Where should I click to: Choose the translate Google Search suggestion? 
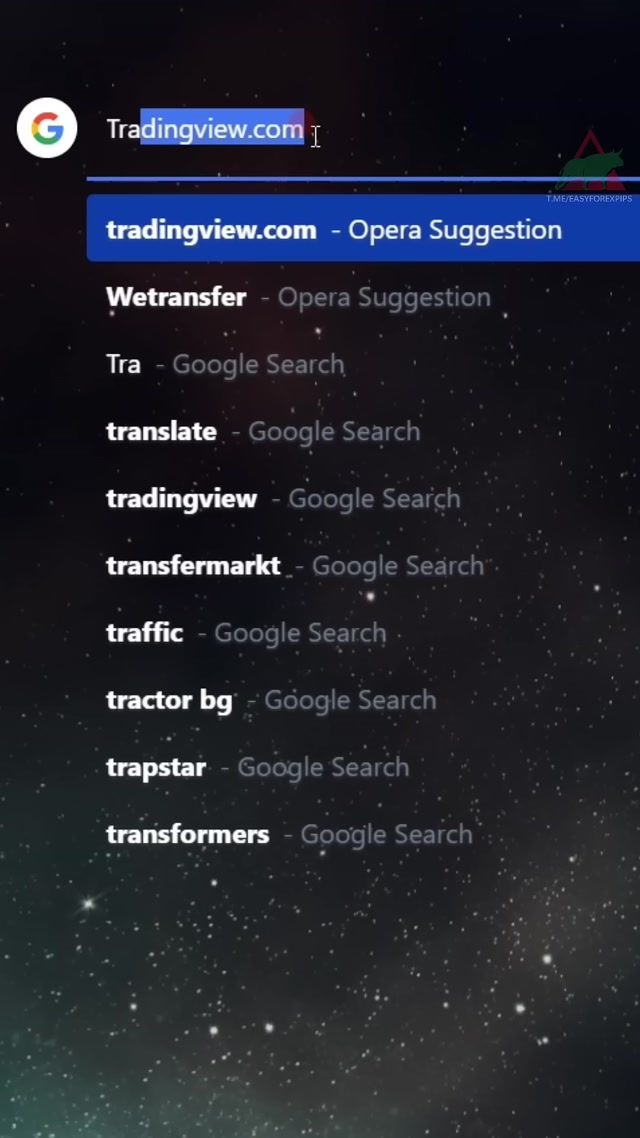(x=262, y=431)
